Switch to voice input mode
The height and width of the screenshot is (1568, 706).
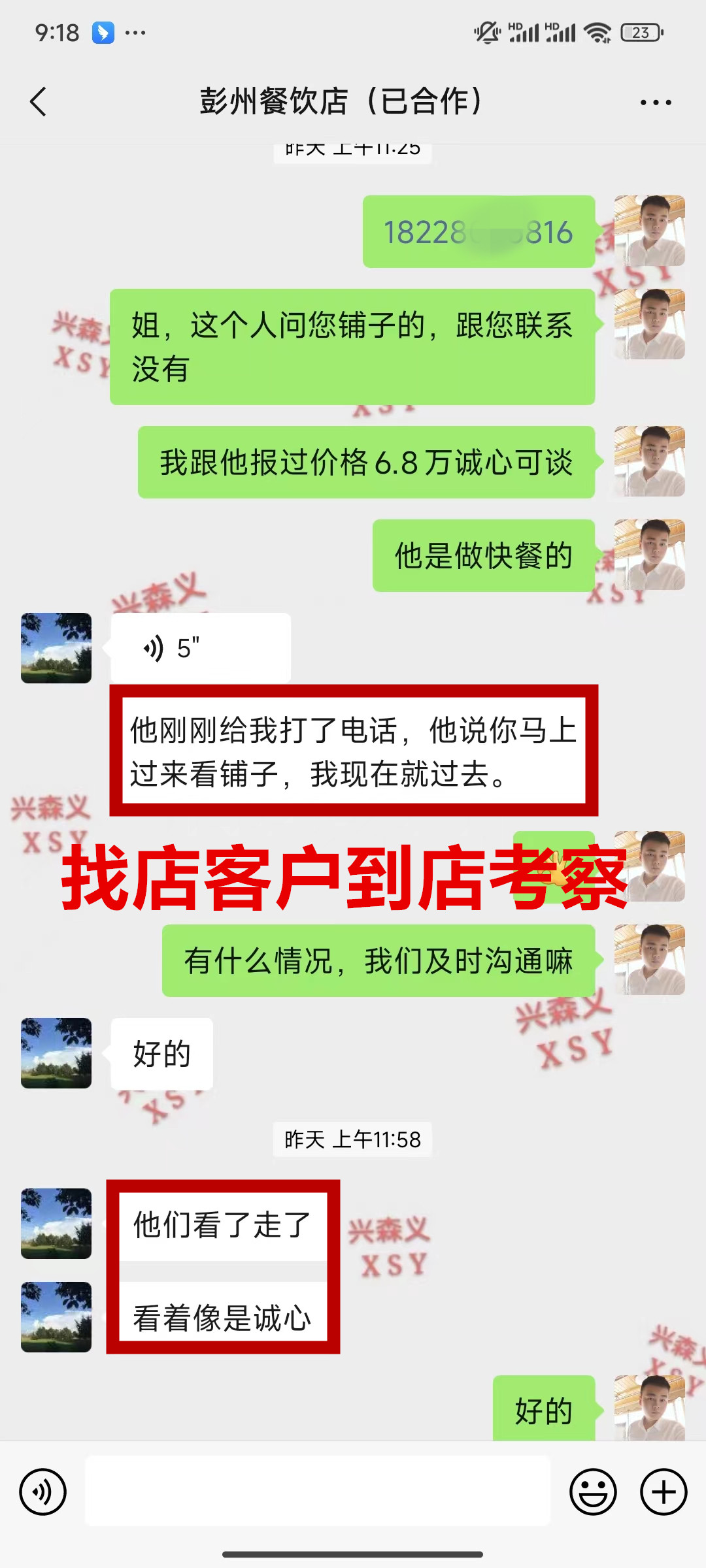pos(43,1492)
